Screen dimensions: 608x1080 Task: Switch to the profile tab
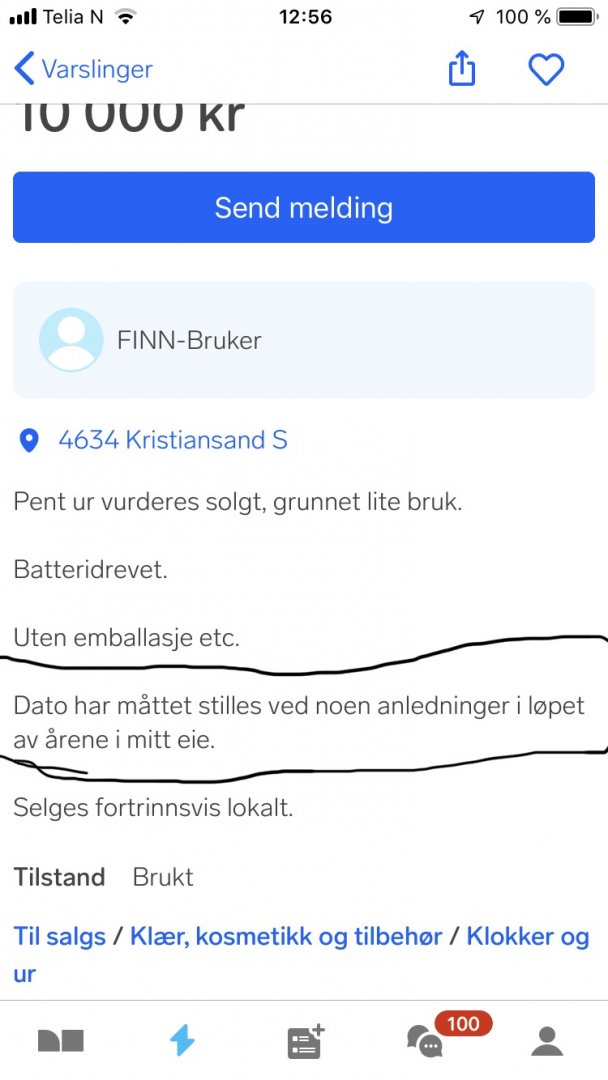(x=547, y=1041)
